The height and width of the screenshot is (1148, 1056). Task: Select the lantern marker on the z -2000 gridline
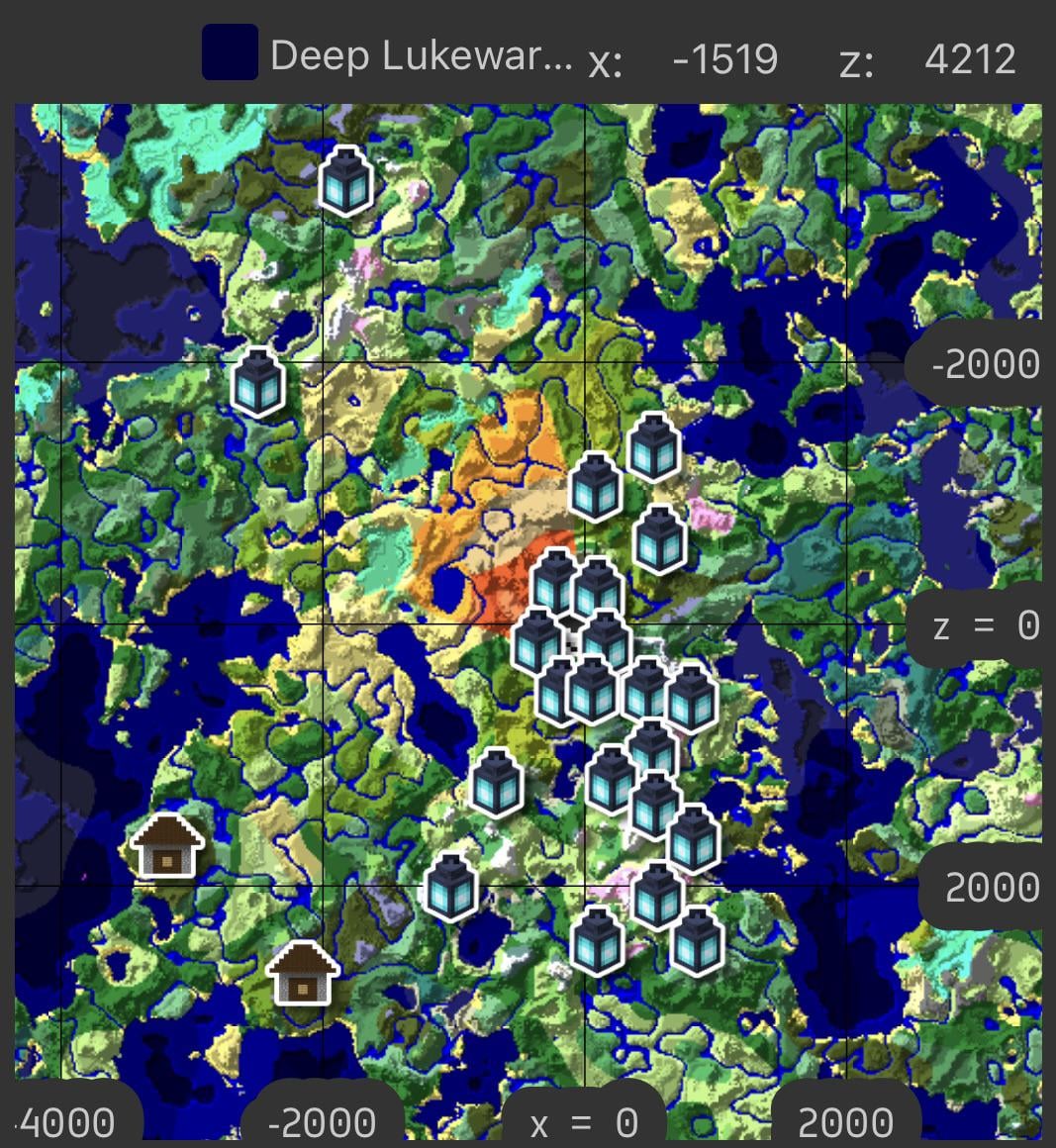click(x=258, y=382)
